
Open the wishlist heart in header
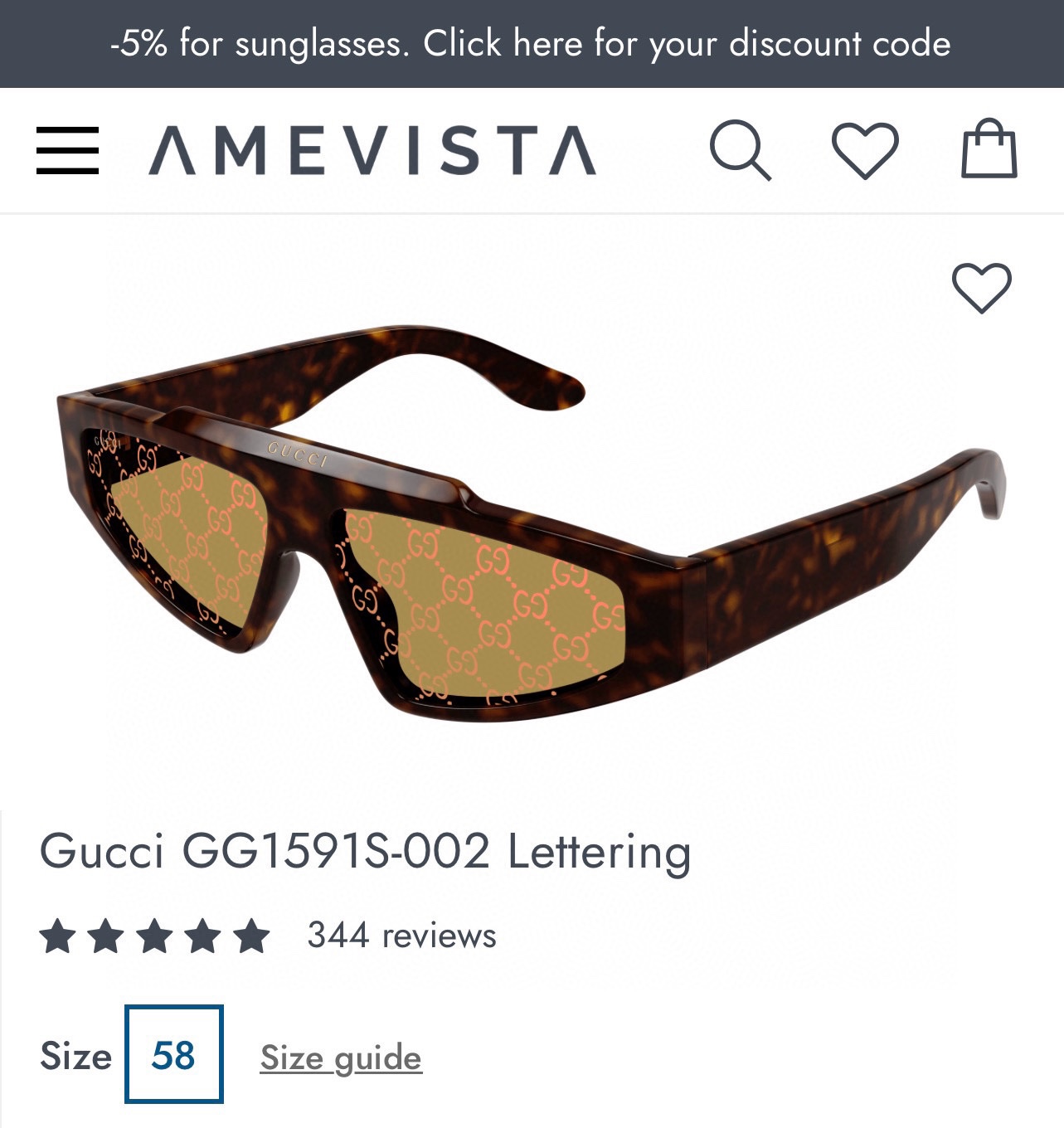pyautogui.click(x=865, y=150)
